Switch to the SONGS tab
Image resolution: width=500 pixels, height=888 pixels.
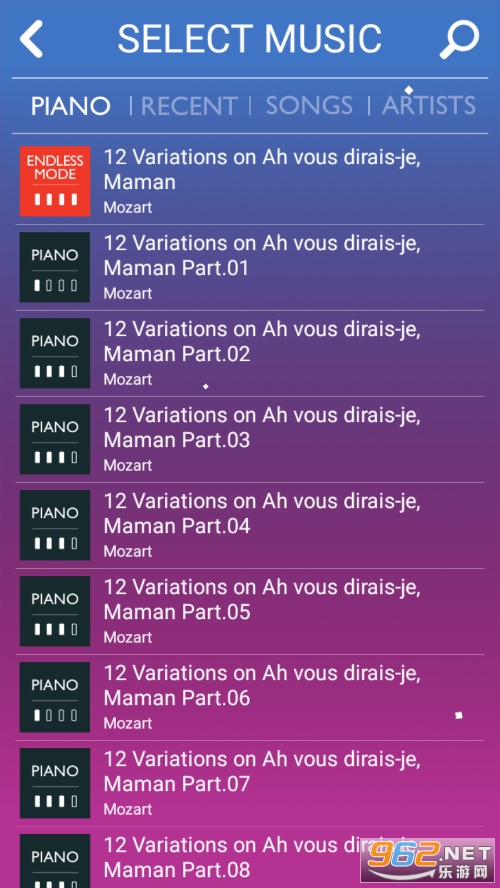[x=309, y=106]
